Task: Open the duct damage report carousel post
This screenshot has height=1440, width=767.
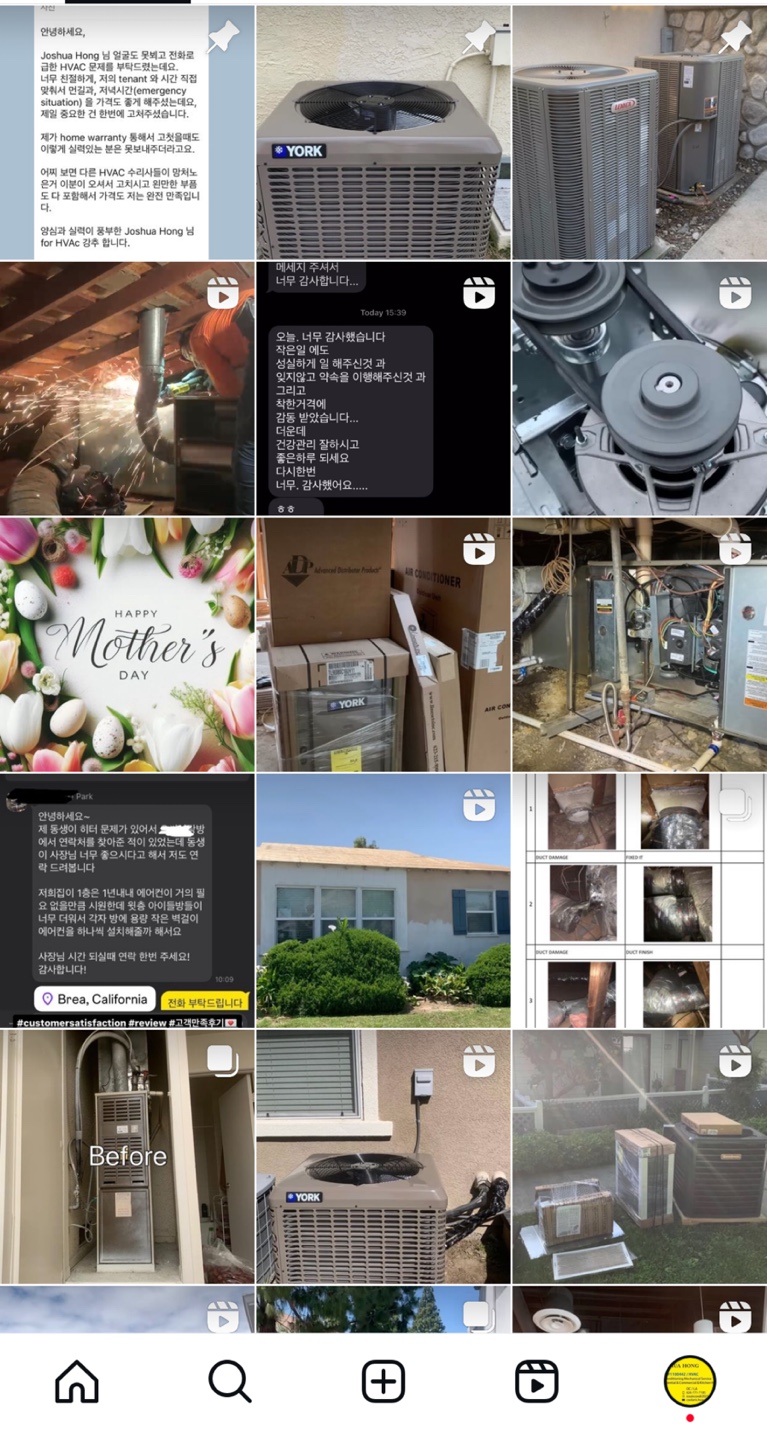Action: click(x=639, y=900)
